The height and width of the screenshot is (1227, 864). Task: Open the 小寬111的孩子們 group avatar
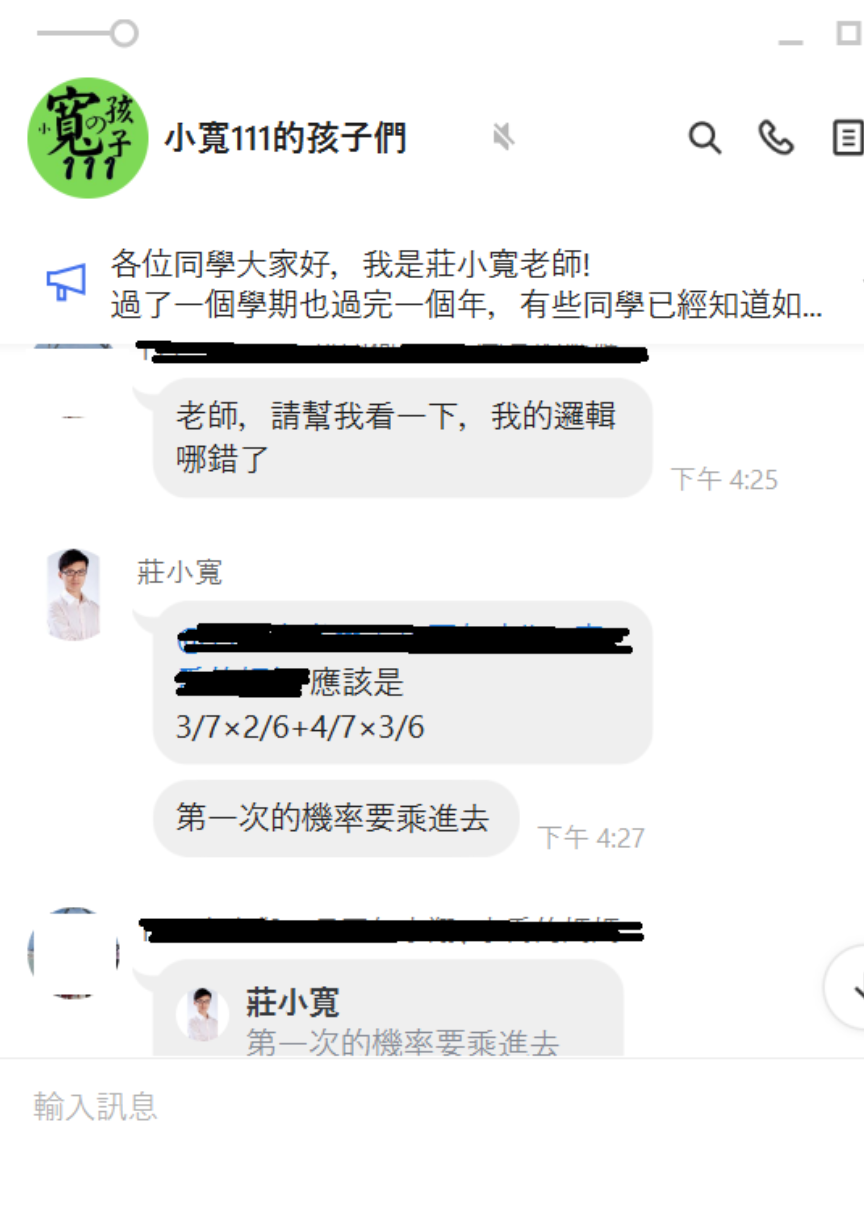coord(88,138)
